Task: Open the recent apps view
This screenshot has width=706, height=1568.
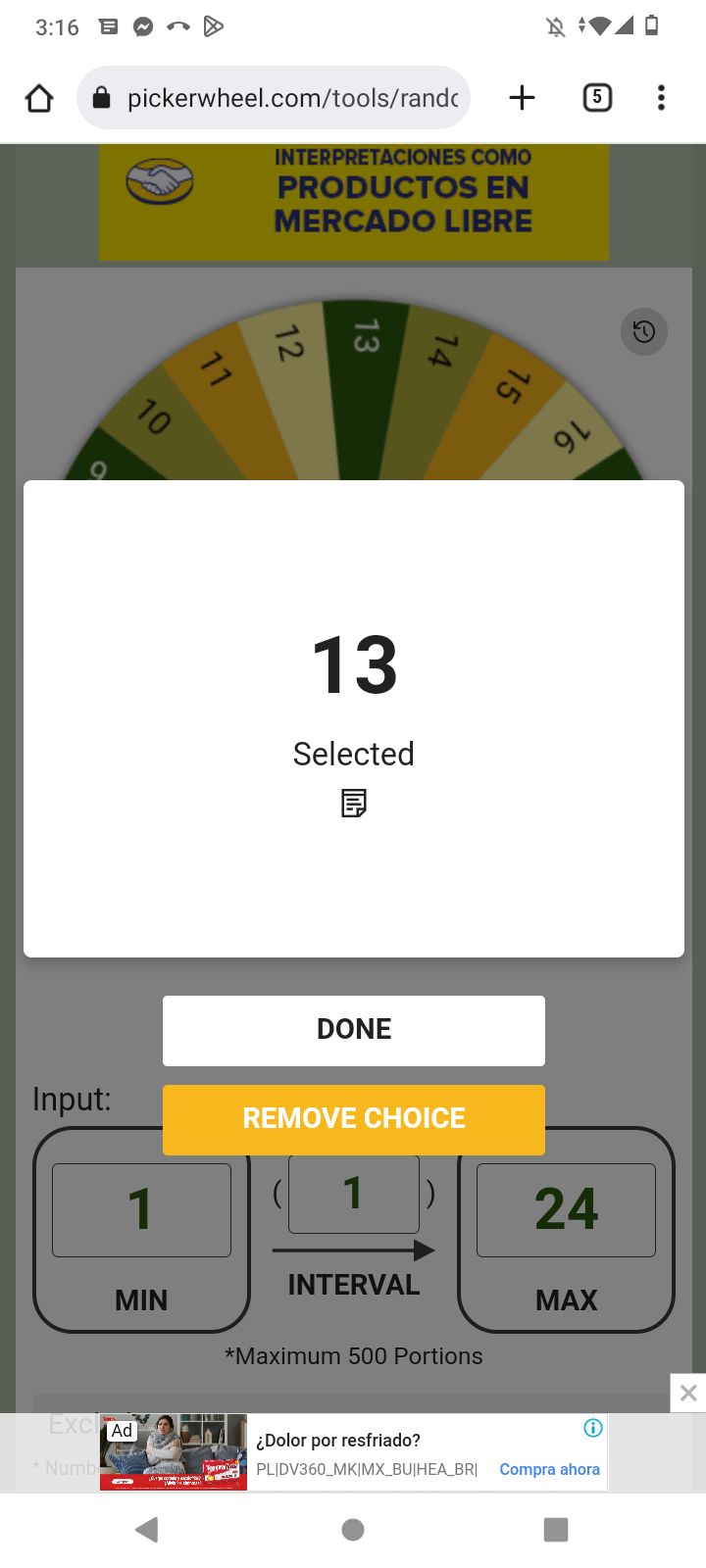Action: click(x=556, y=1530)
